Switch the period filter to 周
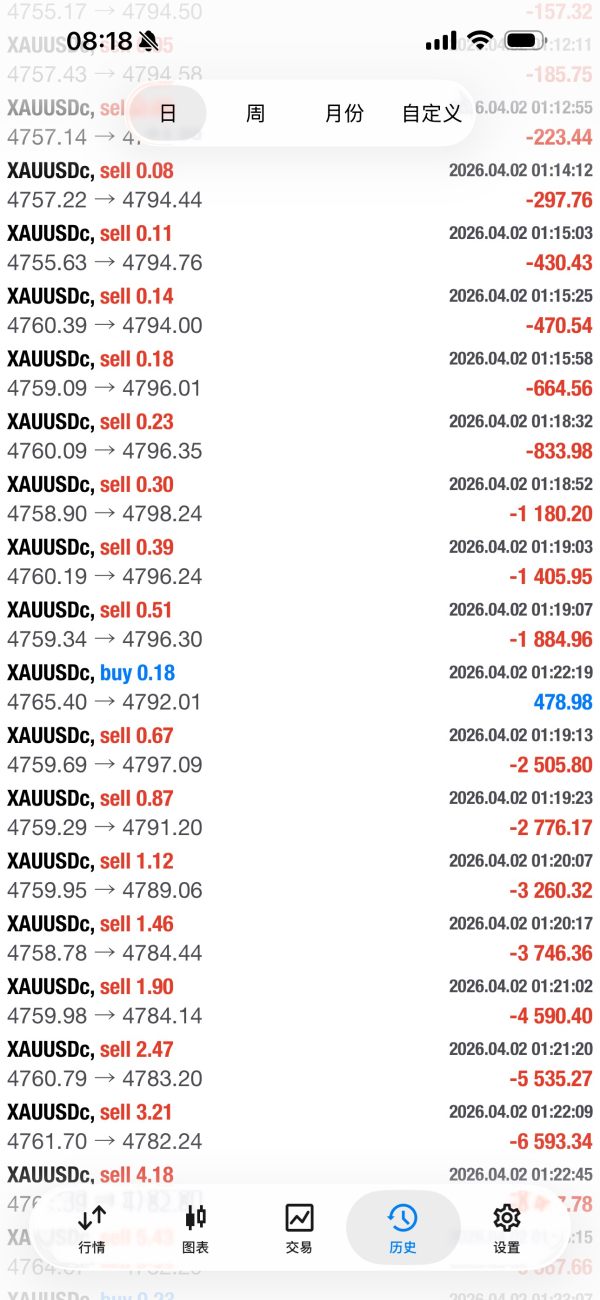 tap(255, 113)
